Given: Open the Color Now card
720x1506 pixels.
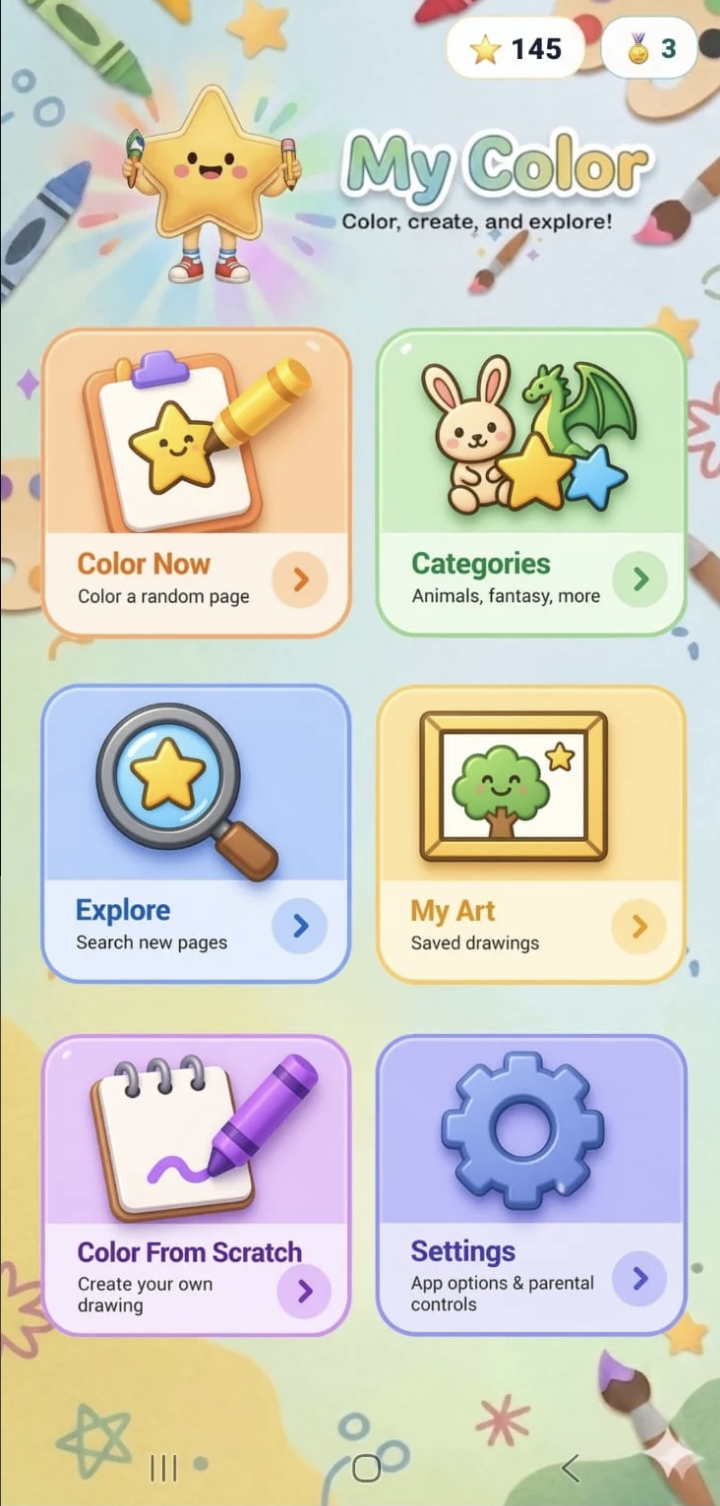Looking at the screenshot, I should pos(196,483).
